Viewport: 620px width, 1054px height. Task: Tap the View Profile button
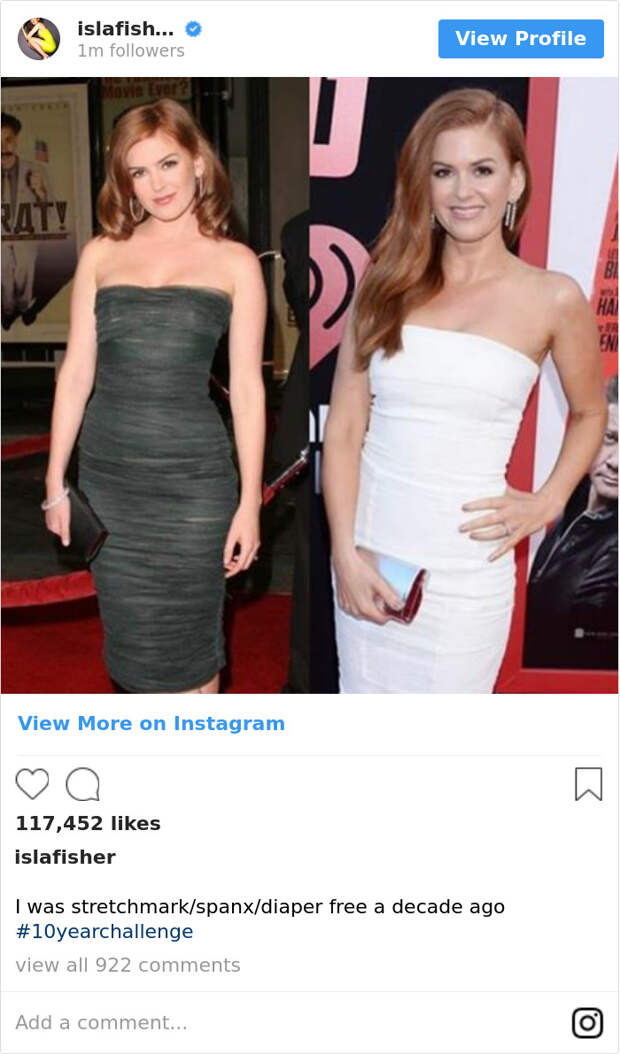tap(520, 39)
